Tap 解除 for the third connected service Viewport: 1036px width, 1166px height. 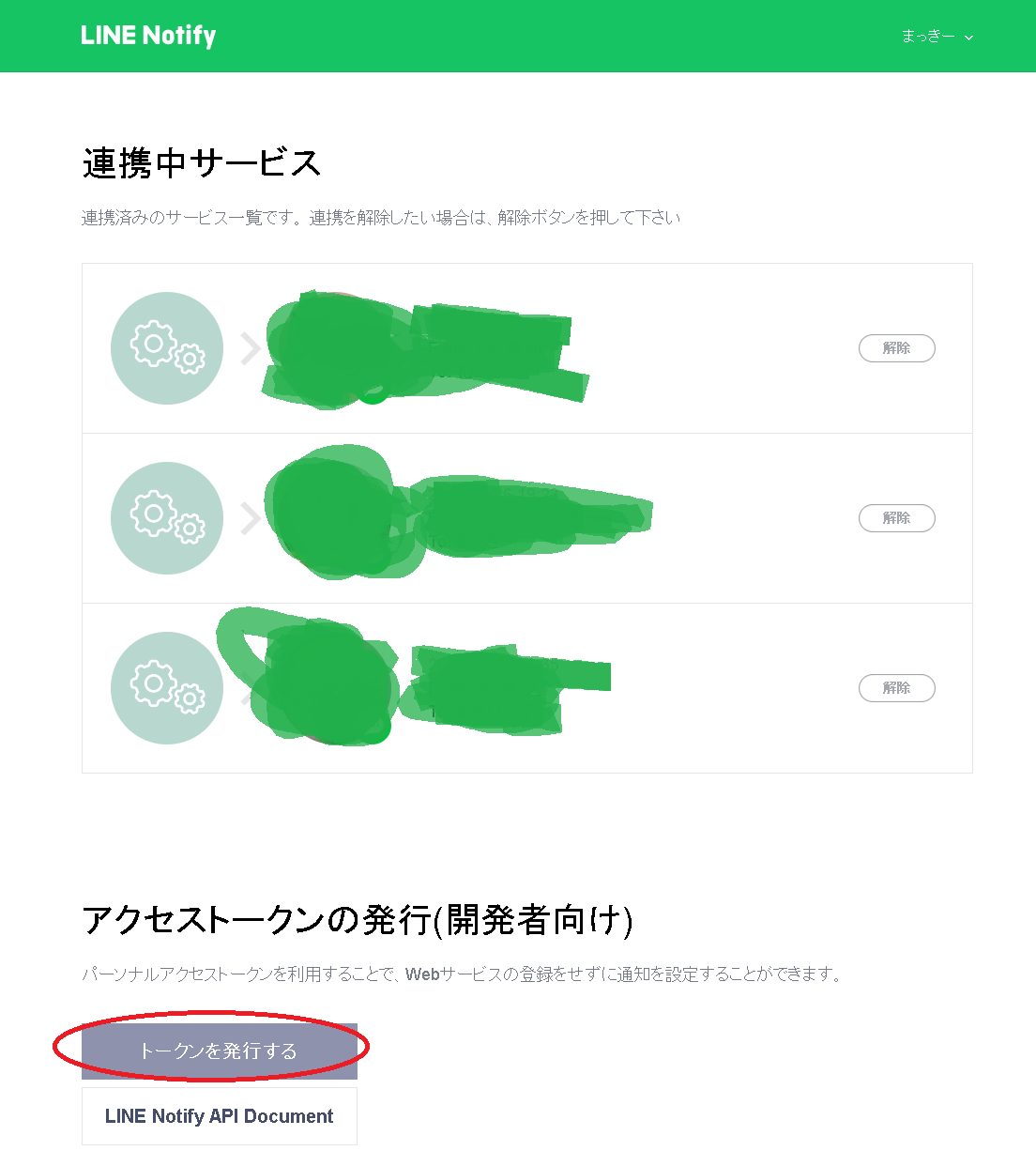[896, 688]
